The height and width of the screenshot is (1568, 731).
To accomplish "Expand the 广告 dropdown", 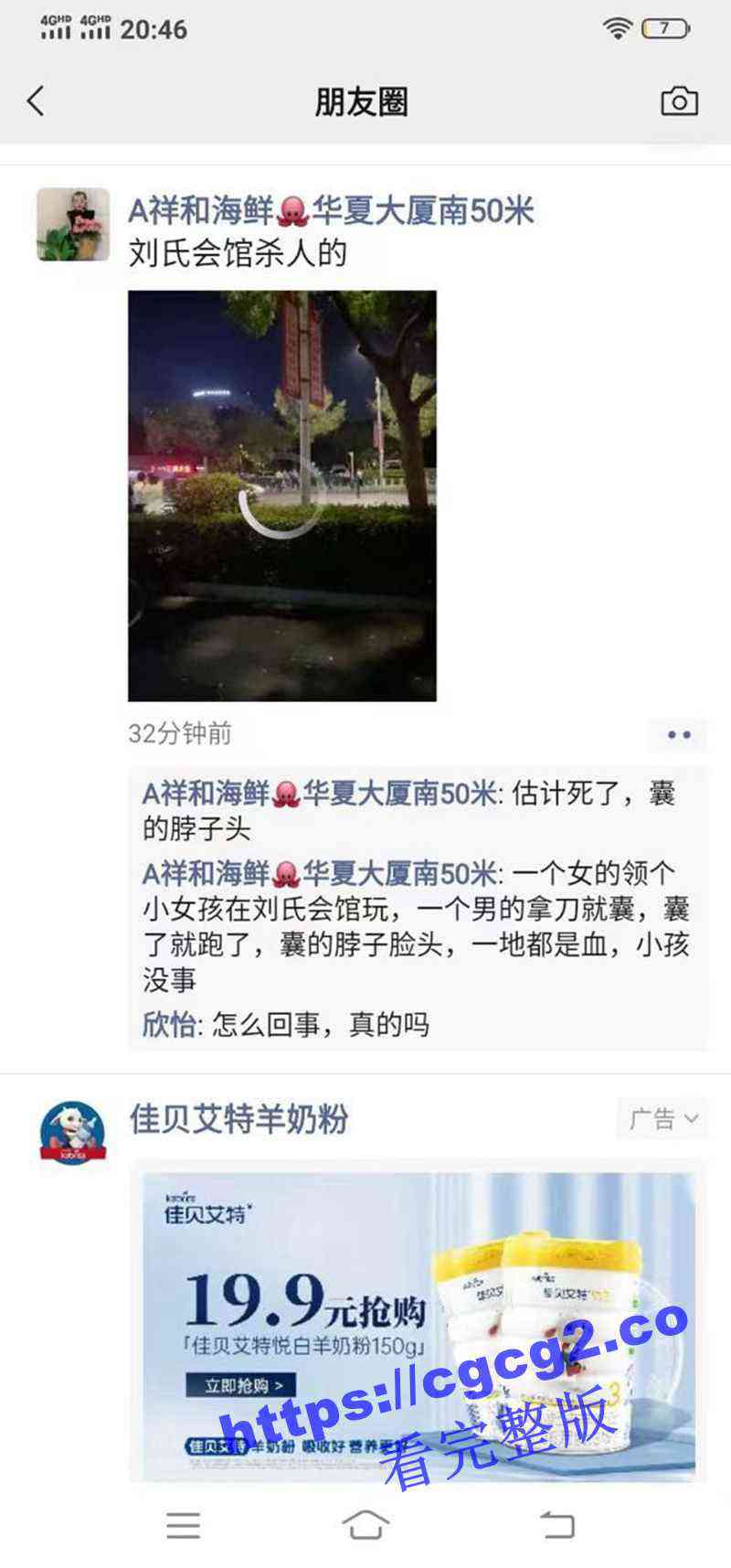I will 663,1118.
